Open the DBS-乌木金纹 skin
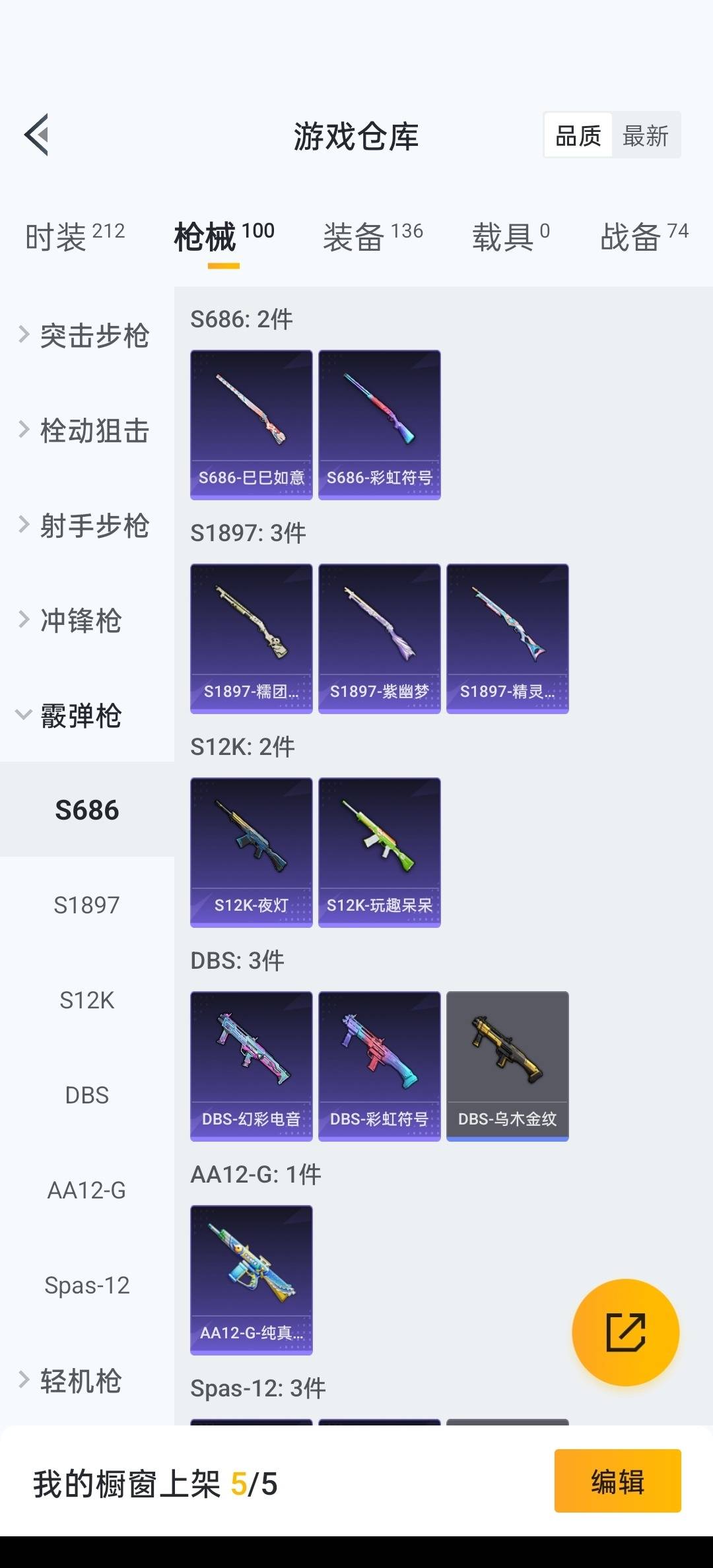The height and width of the screenshot is (1568, 713). [507, 1066]
